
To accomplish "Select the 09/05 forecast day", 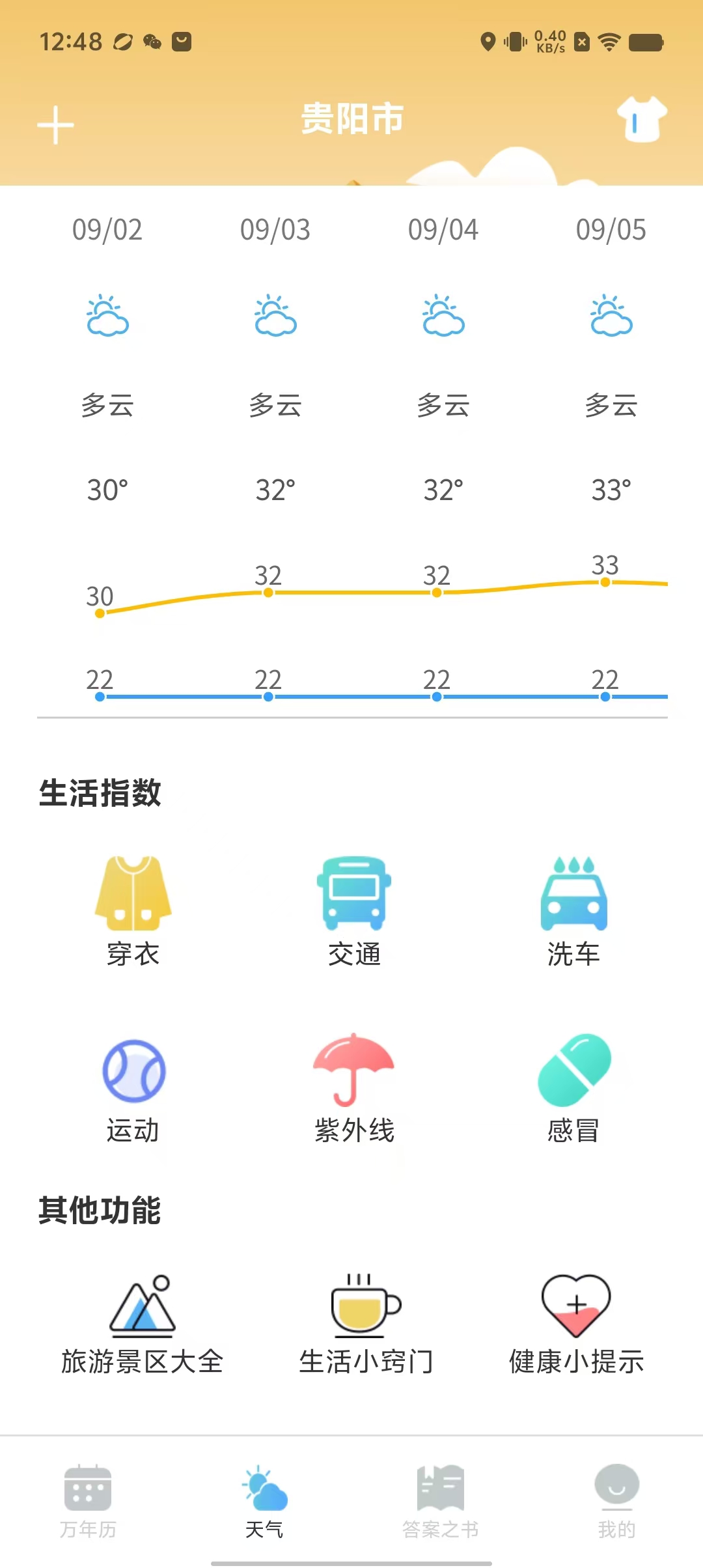I will [x=611, y=229].
